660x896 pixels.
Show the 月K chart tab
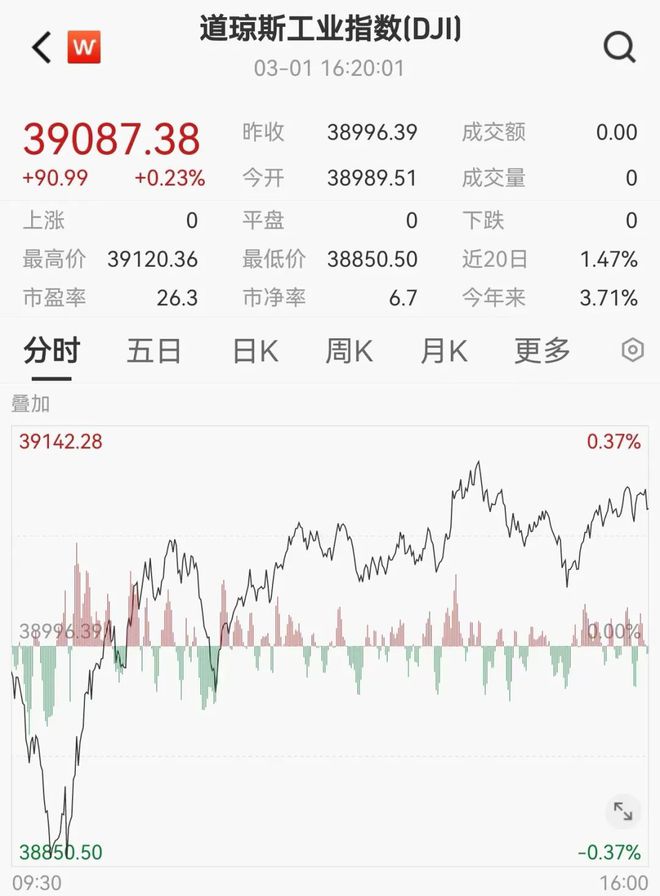tap(444, 351)
